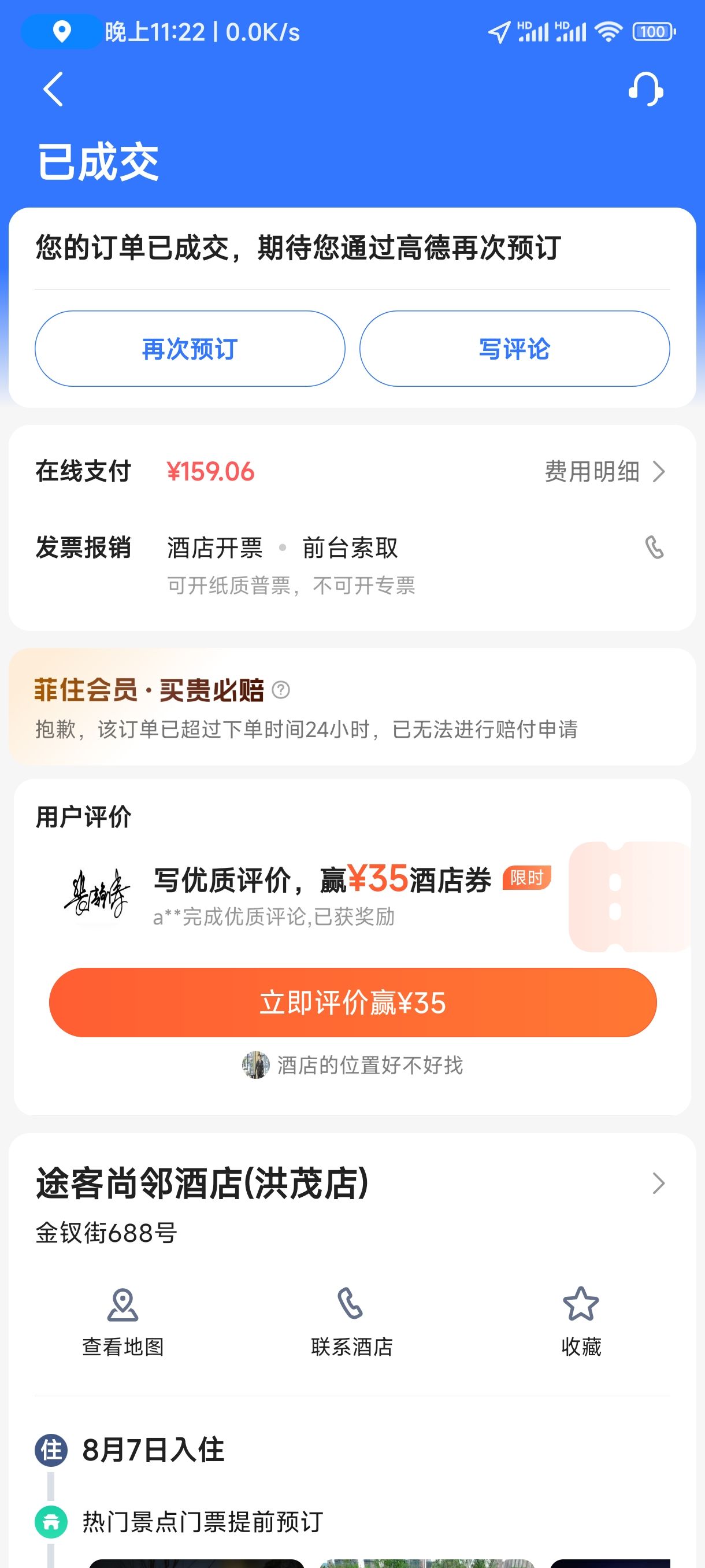Open customer service headset icon
The width and height of the screenshot is (705, 1568).
[645, 89]
